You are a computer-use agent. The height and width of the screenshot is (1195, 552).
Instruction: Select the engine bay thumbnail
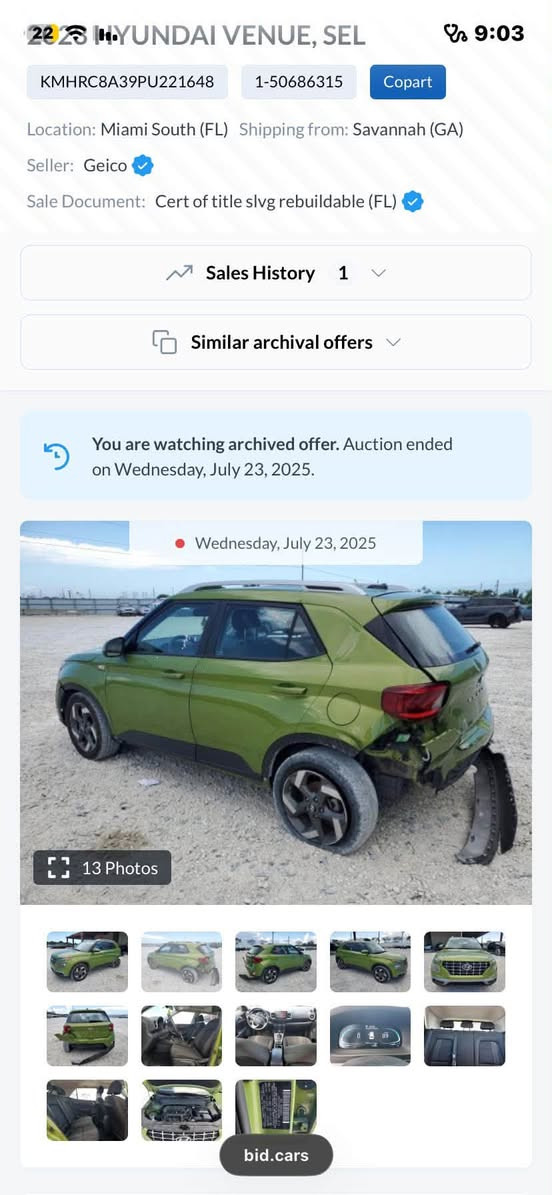point(181,1110)
